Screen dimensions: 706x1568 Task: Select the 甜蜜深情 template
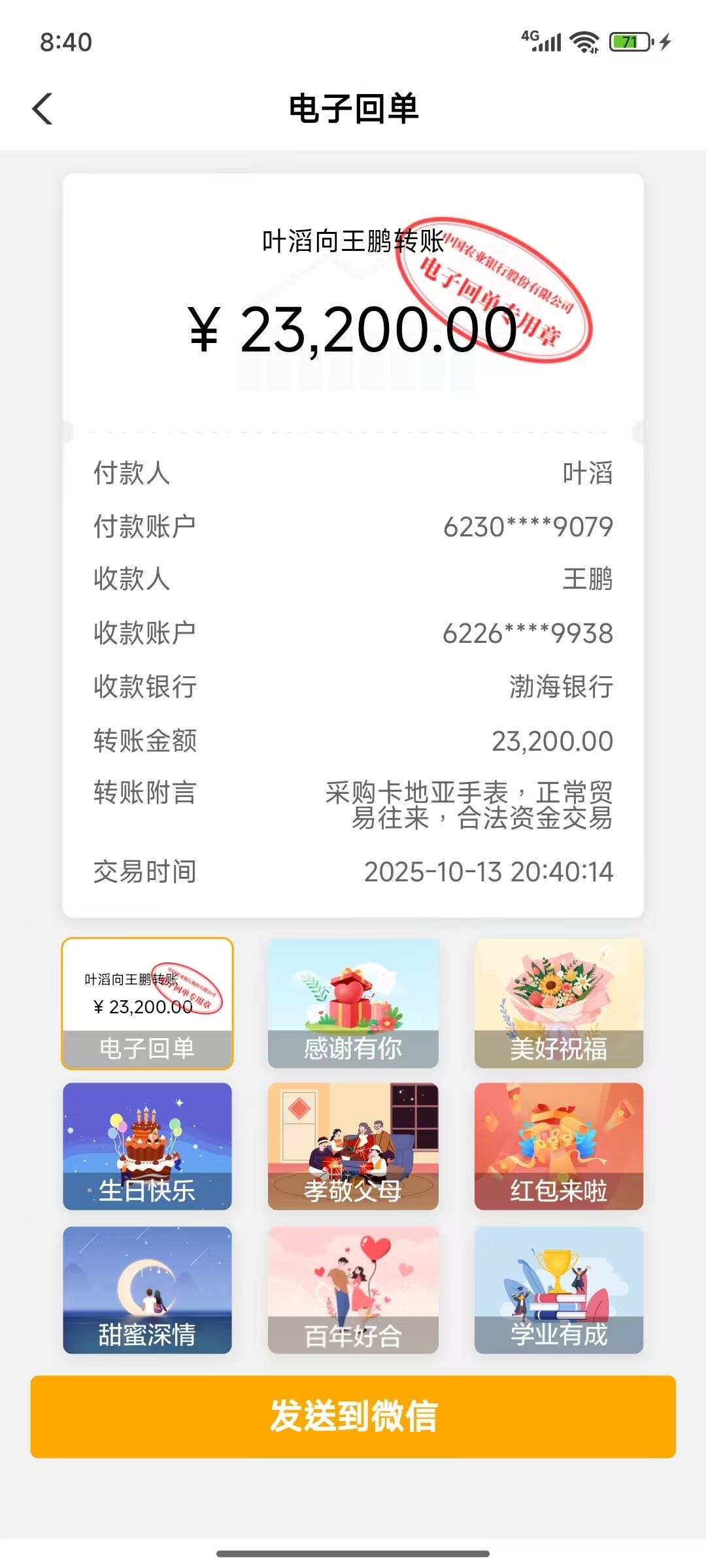147,1290
